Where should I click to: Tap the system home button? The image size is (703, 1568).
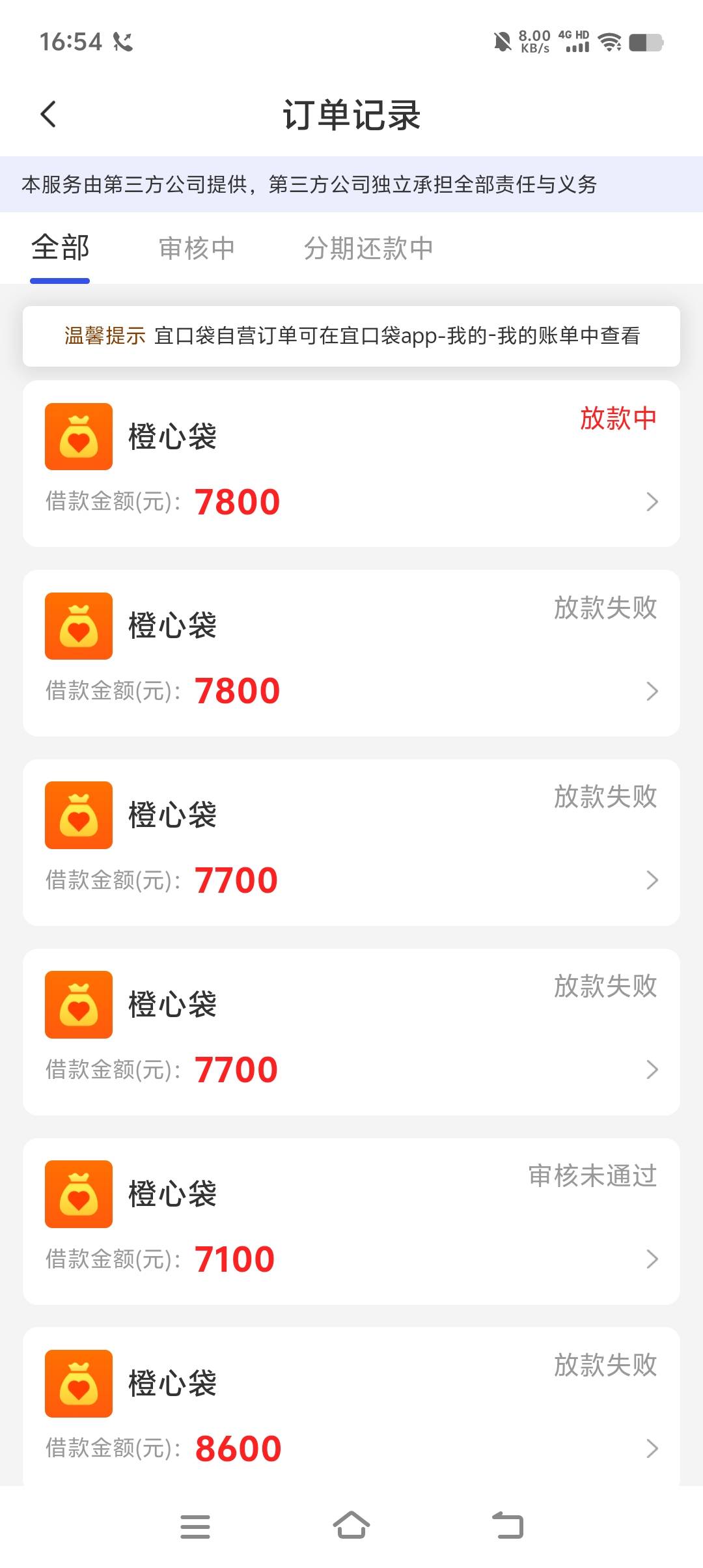351,1526
